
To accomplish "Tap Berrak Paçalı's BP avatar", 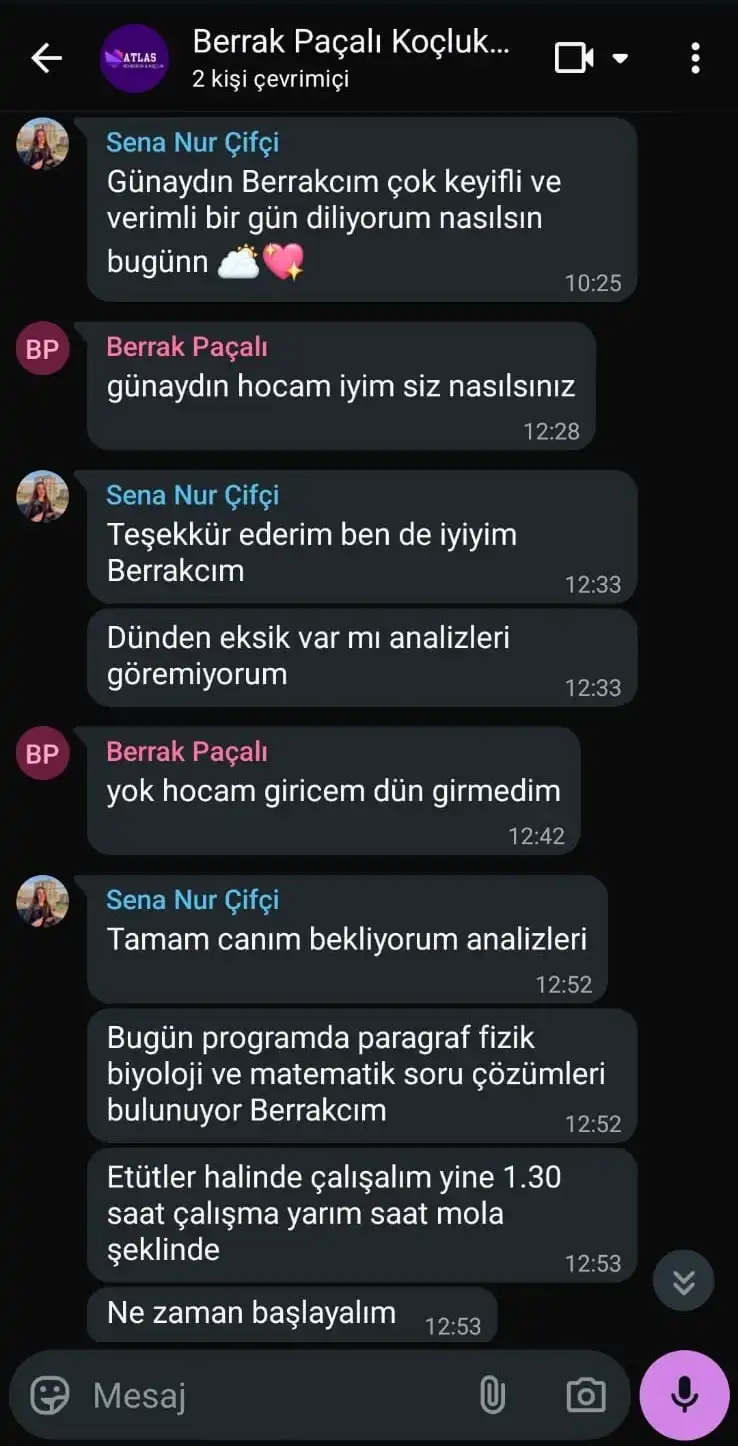I will (x=41, y=349).
